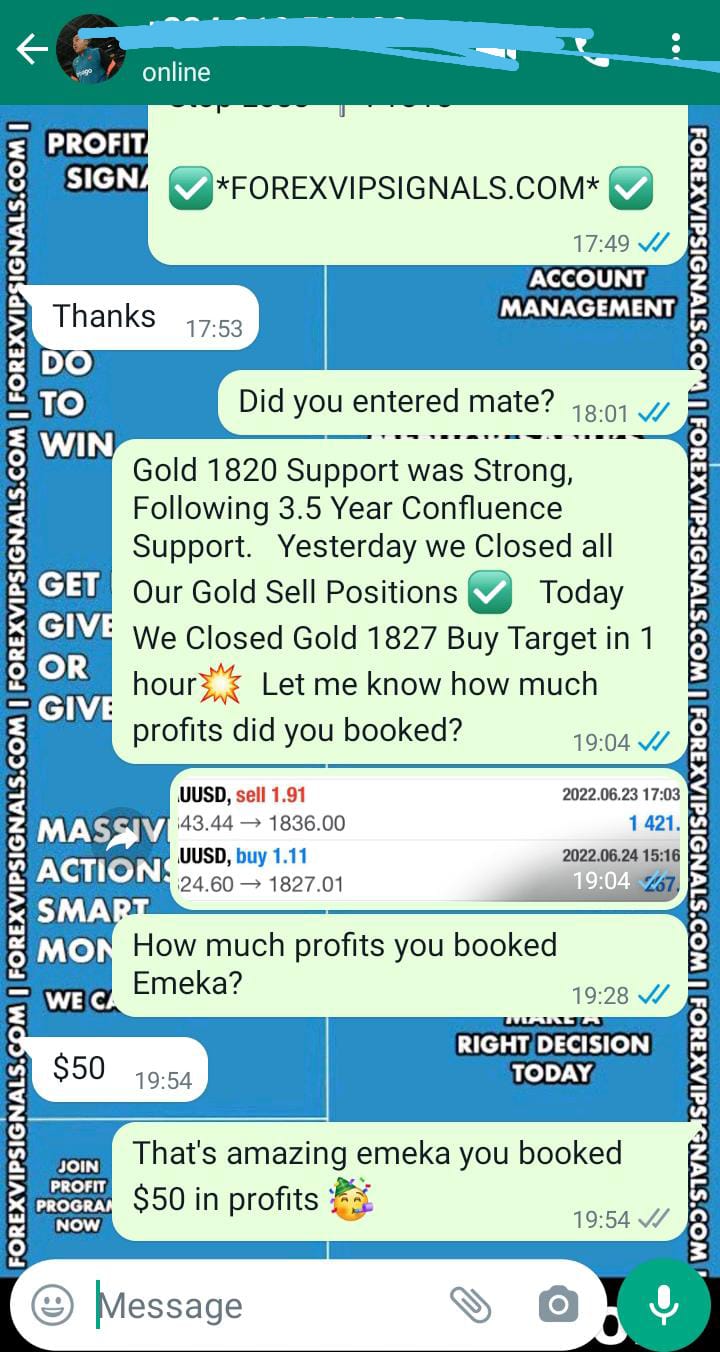
Task: Go back to the chats list
Action: 31,50
